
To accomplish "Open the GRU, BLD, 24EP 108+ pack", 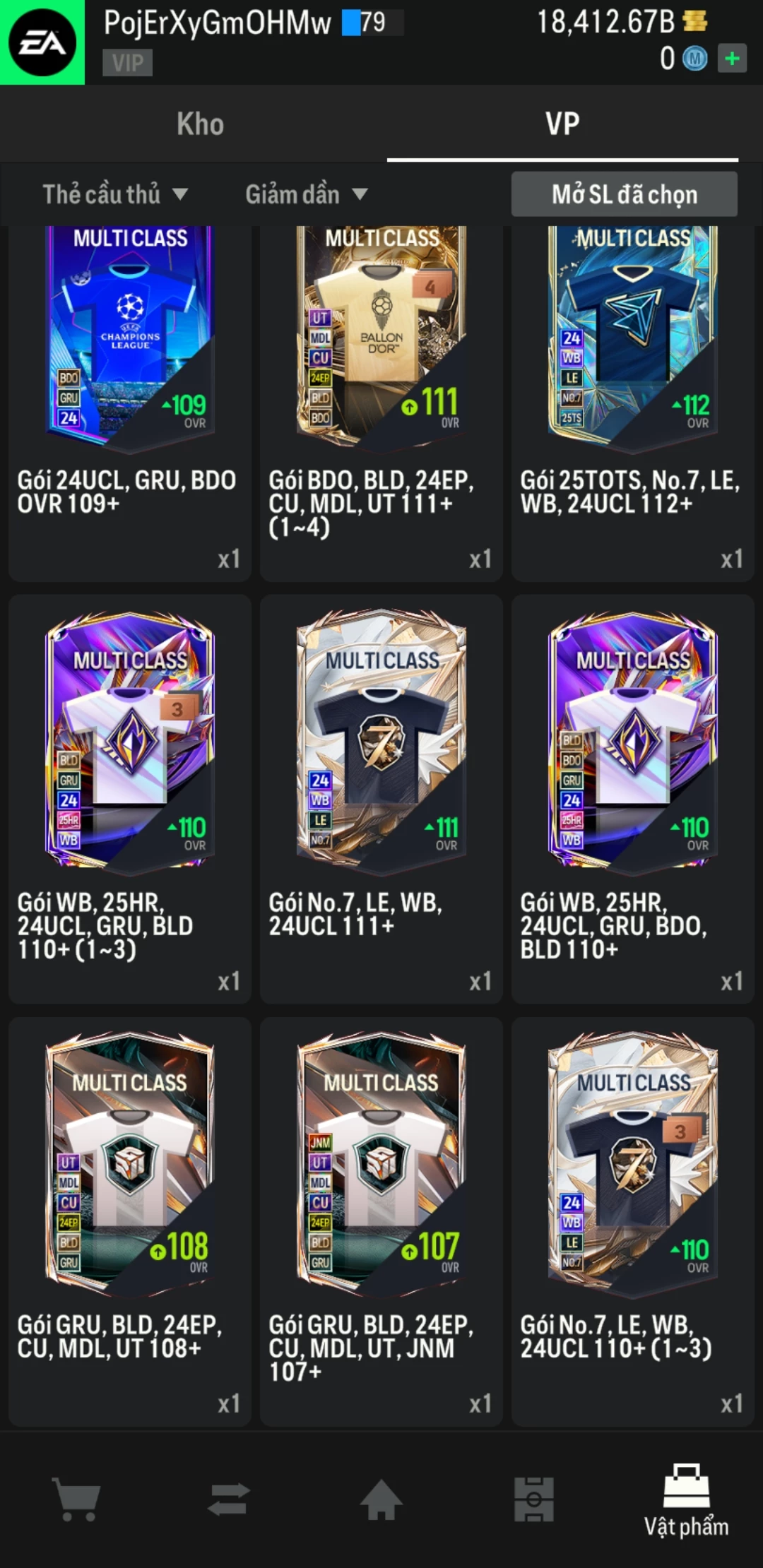I will coord(130,1222).
